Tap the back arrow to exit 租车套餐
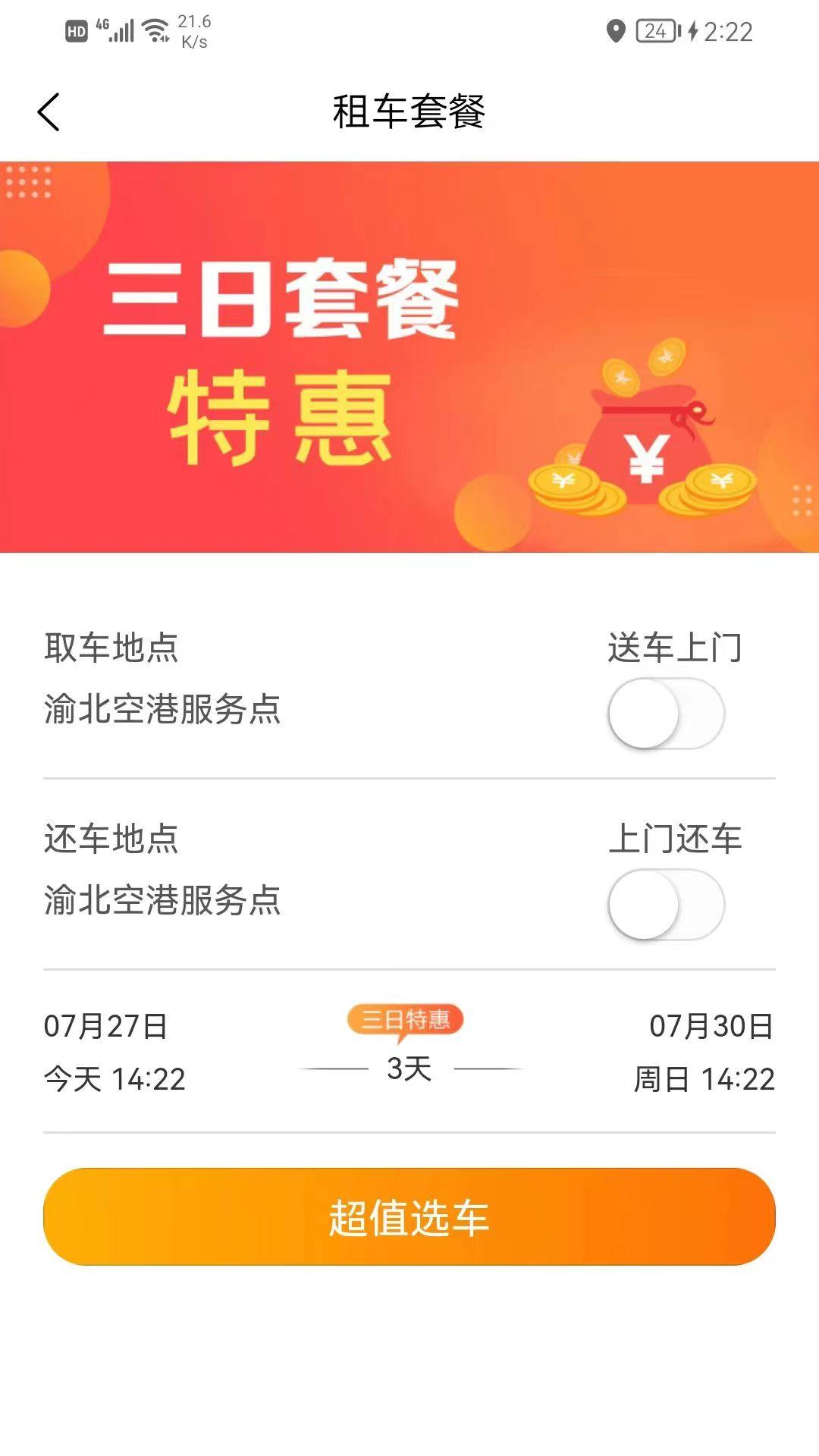The height and width of the screenshot is (1456, 819). click(x=49, y=111)
